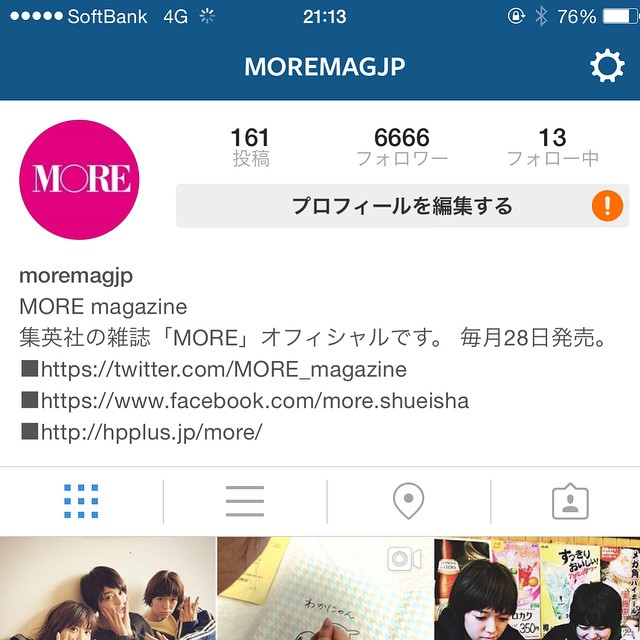Tap the MORE profile picture
The width and height of the screenshot is (640, 640).
click(x=80, y=179)
